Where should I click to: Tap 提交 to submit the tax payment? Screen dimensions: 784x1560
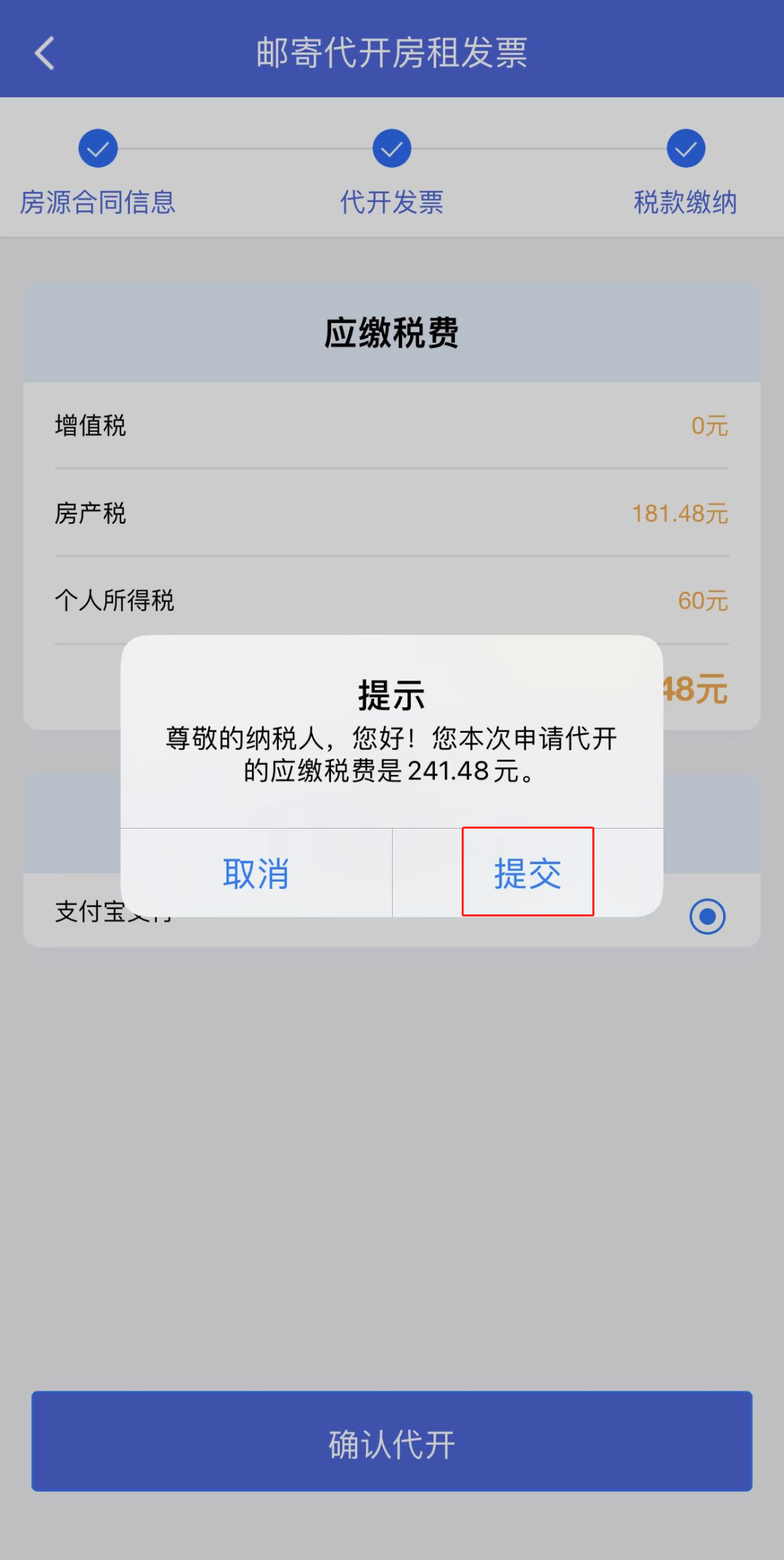coord(528,873)
